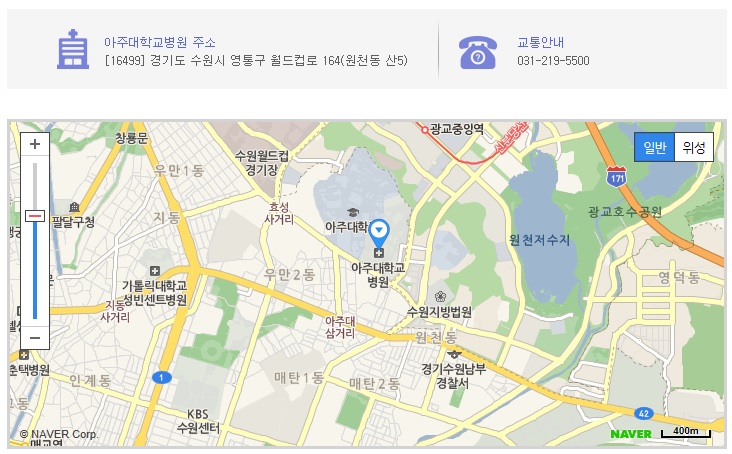
Task: Tap the zoom level slider handle
Action: [35, 215]
